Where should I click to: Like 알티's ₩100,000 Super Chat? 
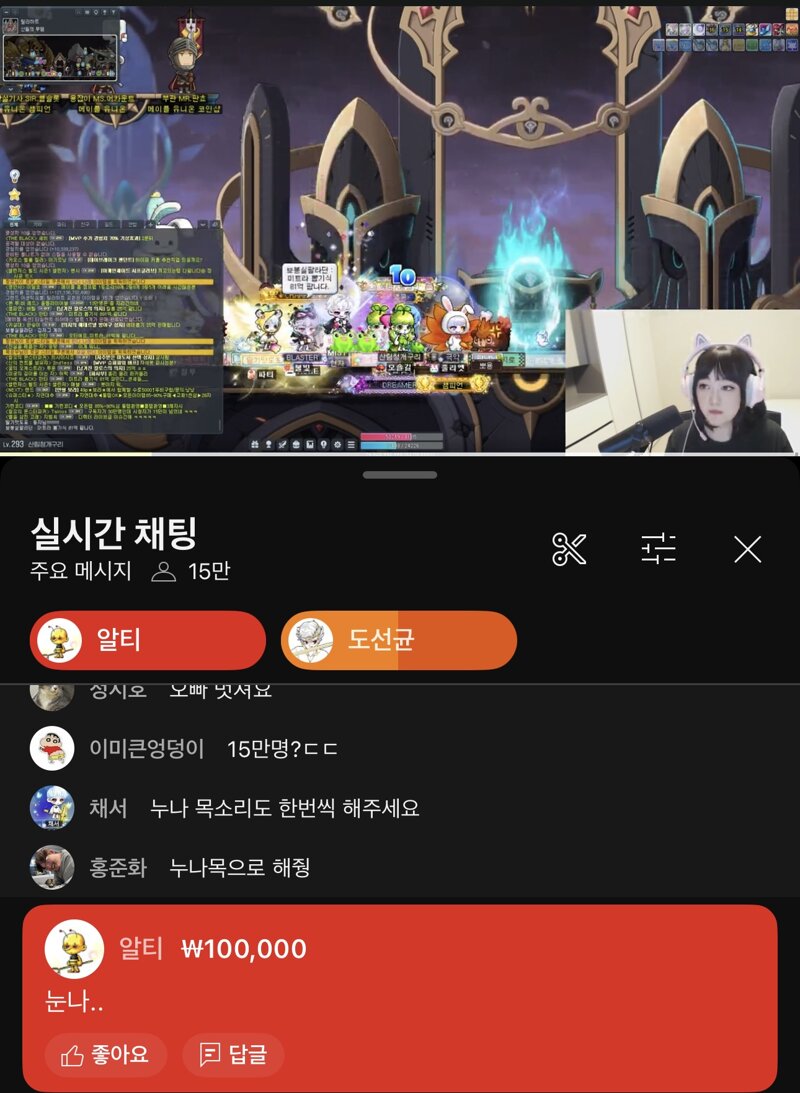click(x=105, y=1054)
